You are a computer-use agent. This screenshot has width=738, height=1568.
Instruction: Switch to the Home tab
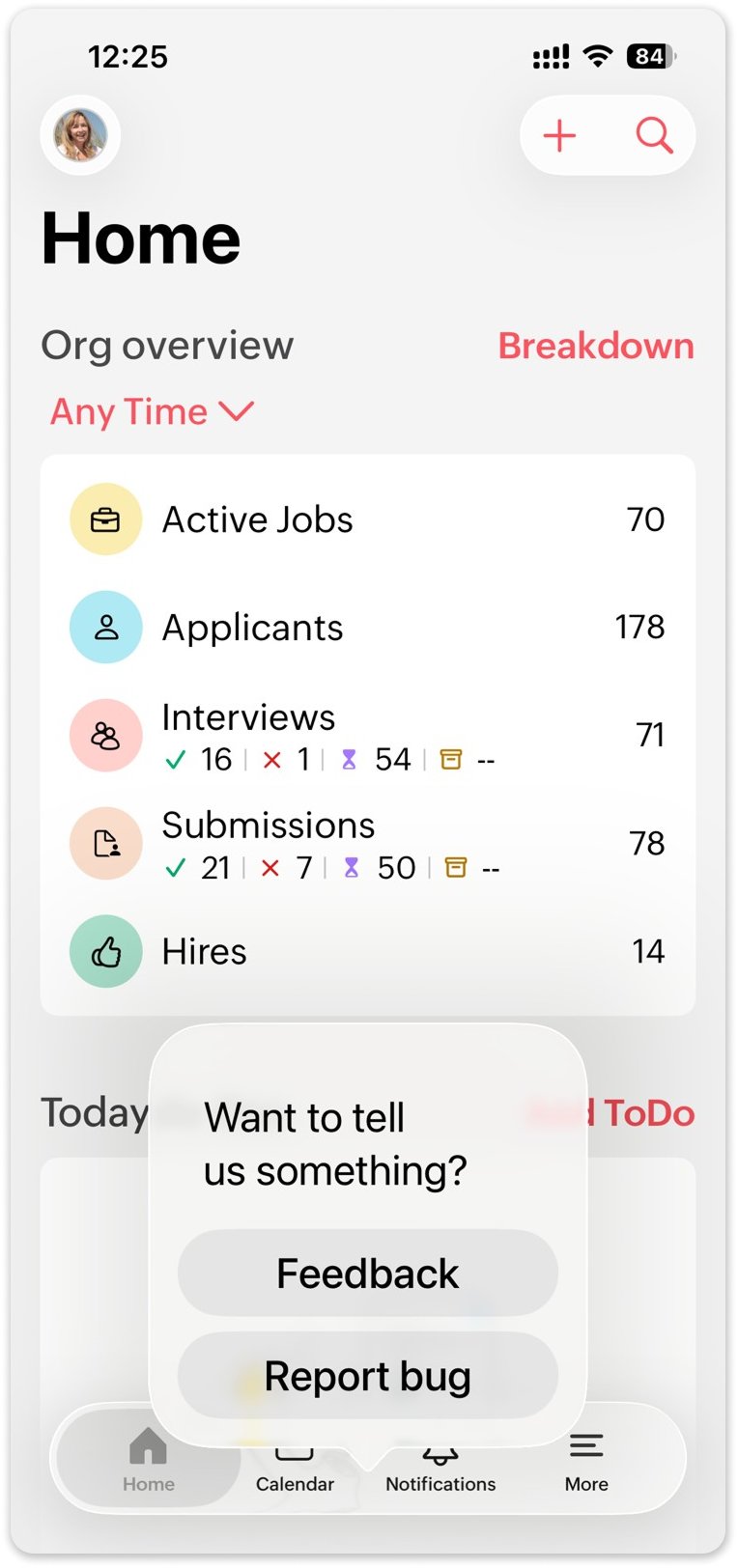[149, 1461]
